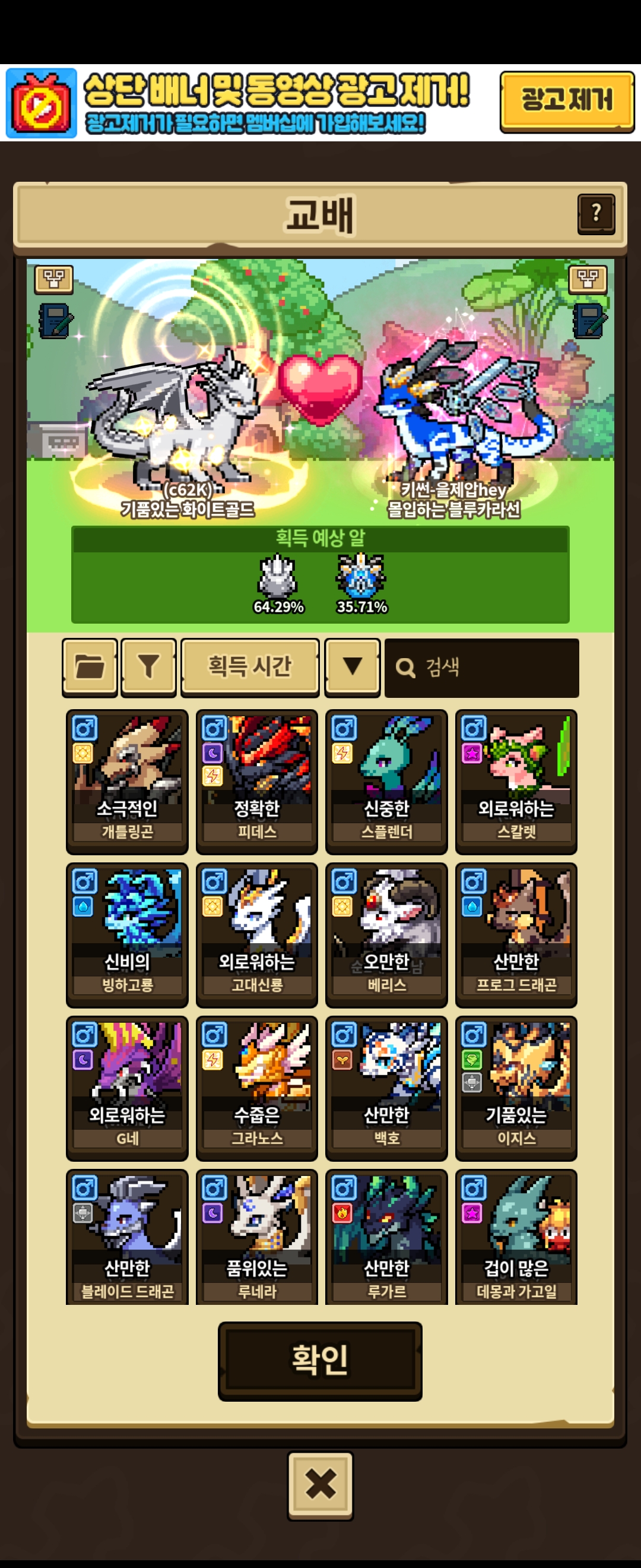641x1568 pixels.
Task: Open the notebook icon above 블루카라선
Action: [589, 321]
